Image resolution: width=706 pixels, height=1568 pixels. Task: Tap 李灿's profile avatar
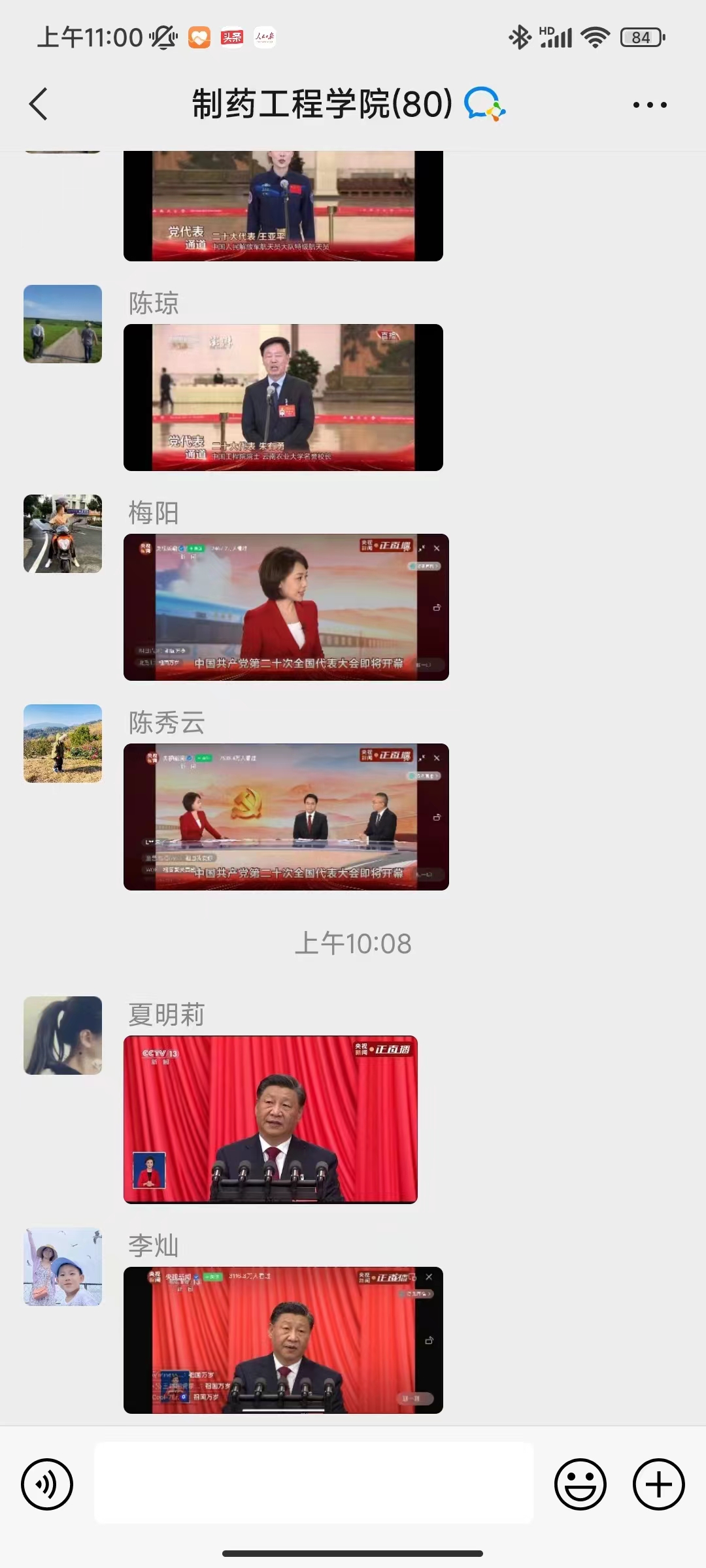[63, 1267]
